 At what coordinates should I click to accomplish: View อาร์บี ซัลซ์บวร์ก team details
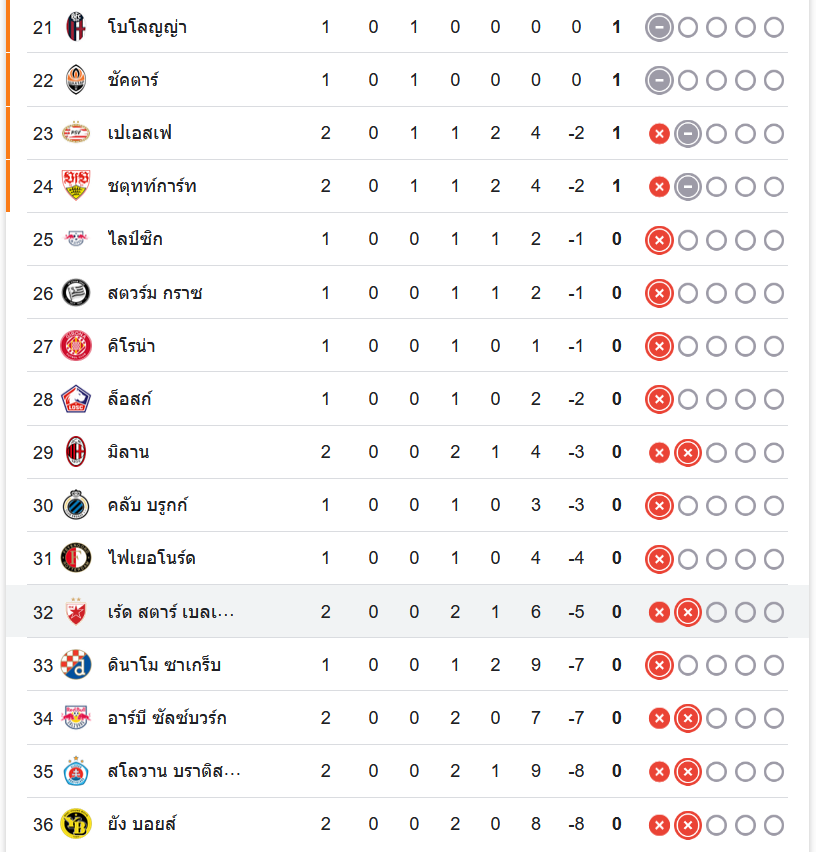pyautogui.click(x=167, y=718)
